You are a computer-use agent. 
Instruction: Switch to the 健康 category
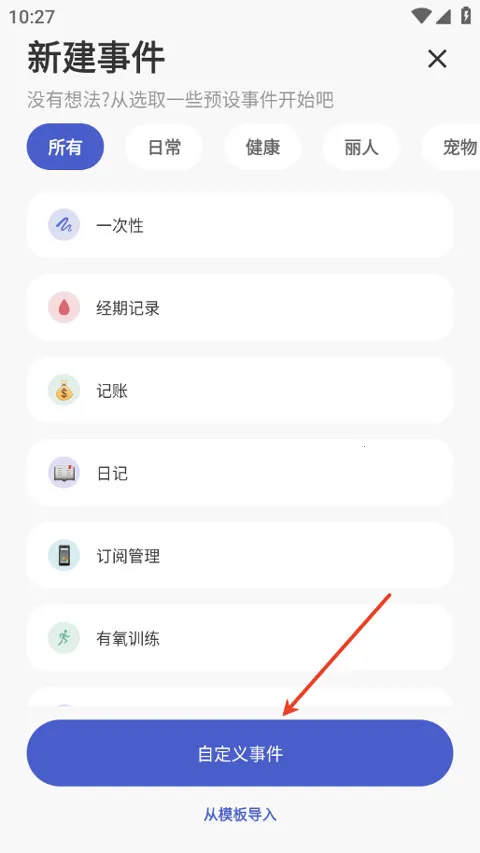[263, 147]
